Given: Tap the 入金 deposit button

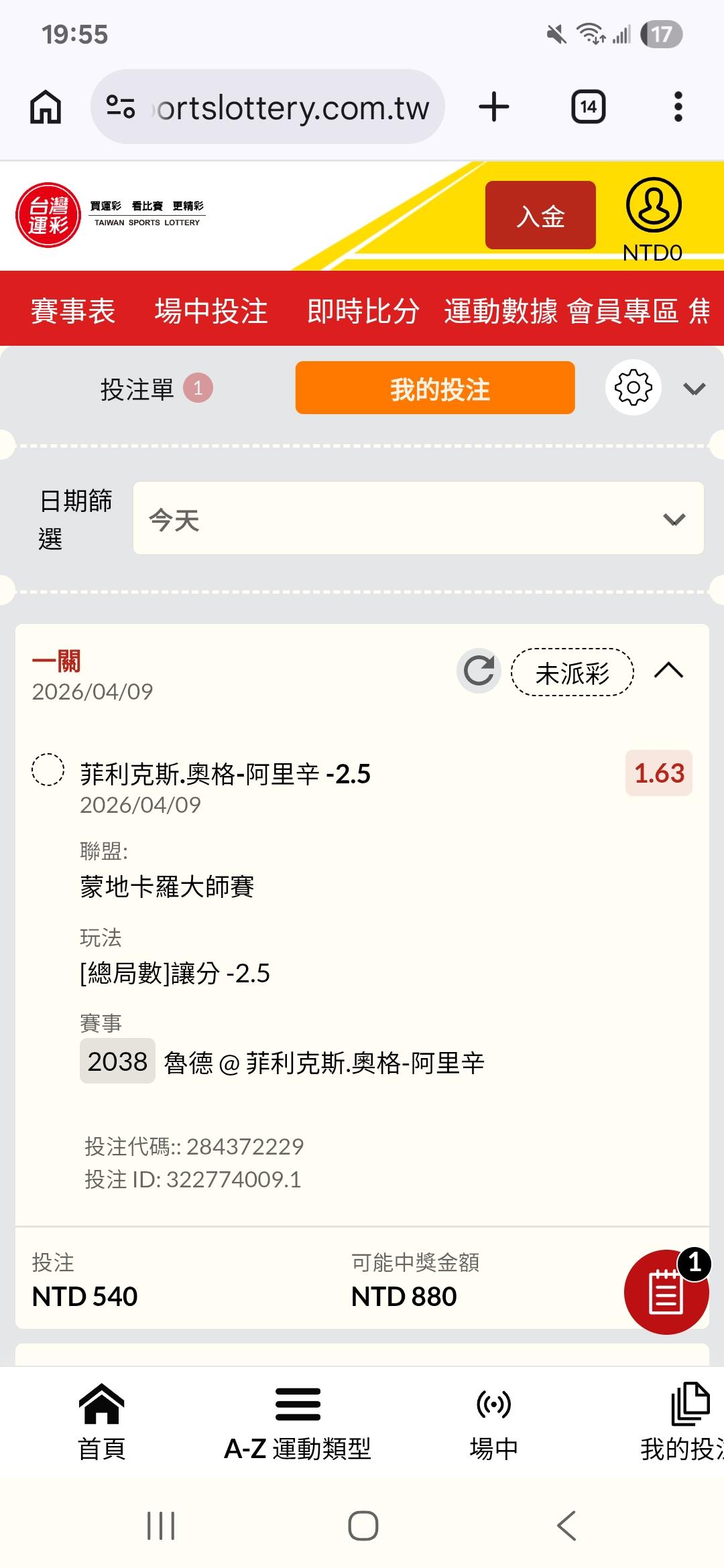Looking at the screenshot, I should tap(540, 215).
